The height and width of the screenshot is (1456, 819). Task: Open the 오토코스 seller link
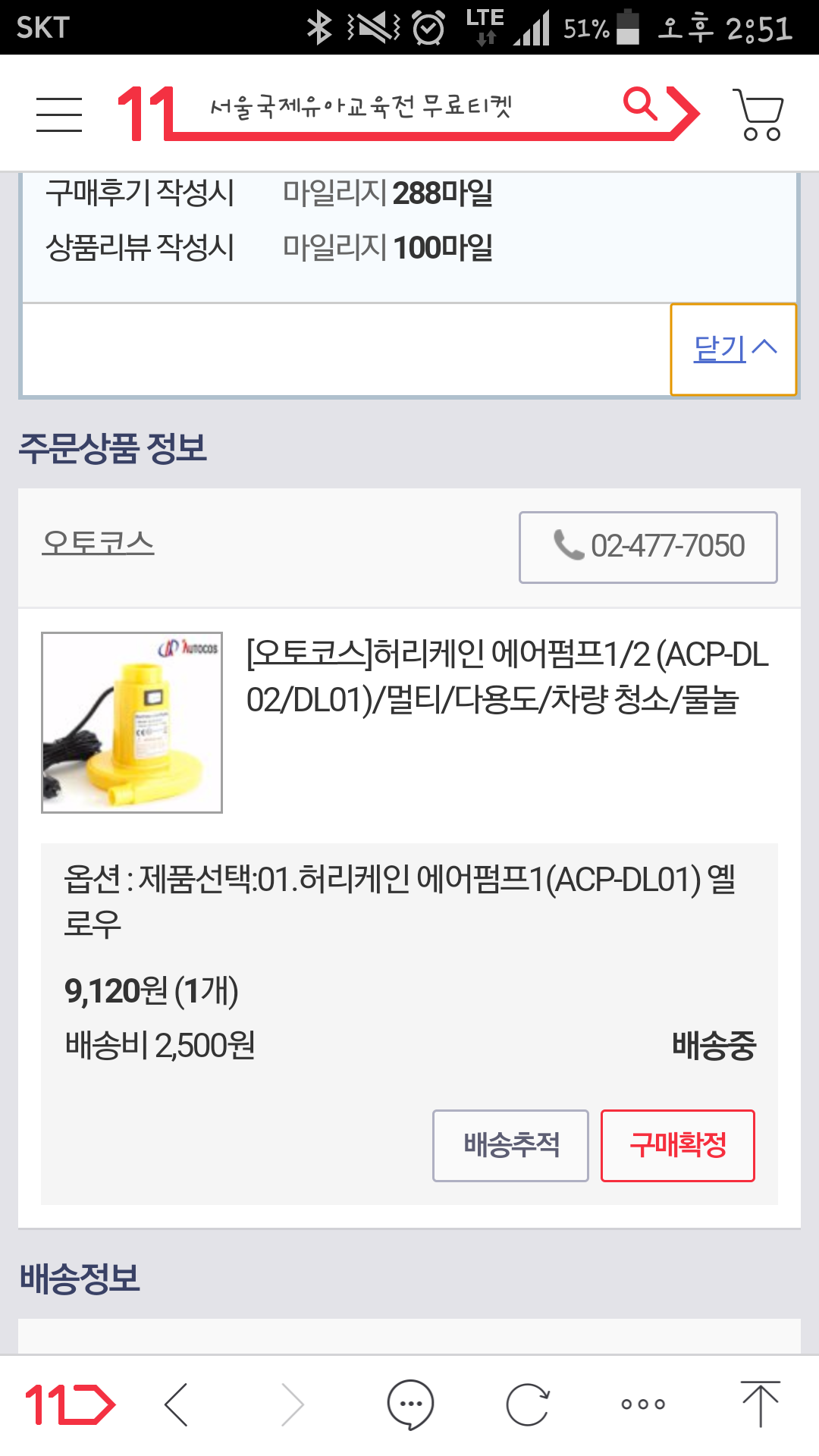pyautogui.click(x=99, y=543)
